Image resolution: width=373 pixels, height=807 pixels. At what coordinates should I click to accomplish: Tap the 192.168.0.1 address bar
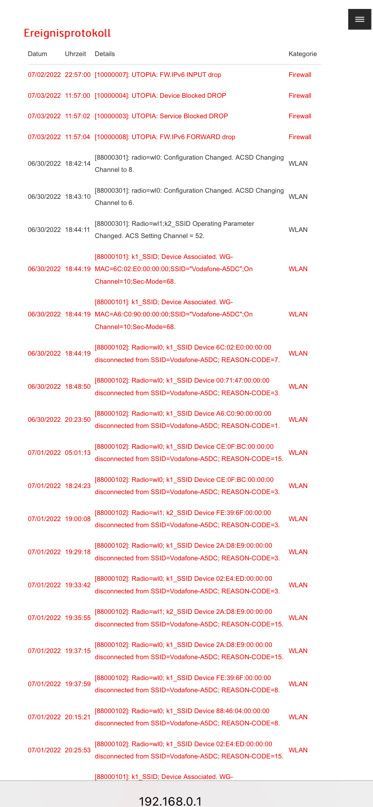pyautogui.click(x=170, y=801)
